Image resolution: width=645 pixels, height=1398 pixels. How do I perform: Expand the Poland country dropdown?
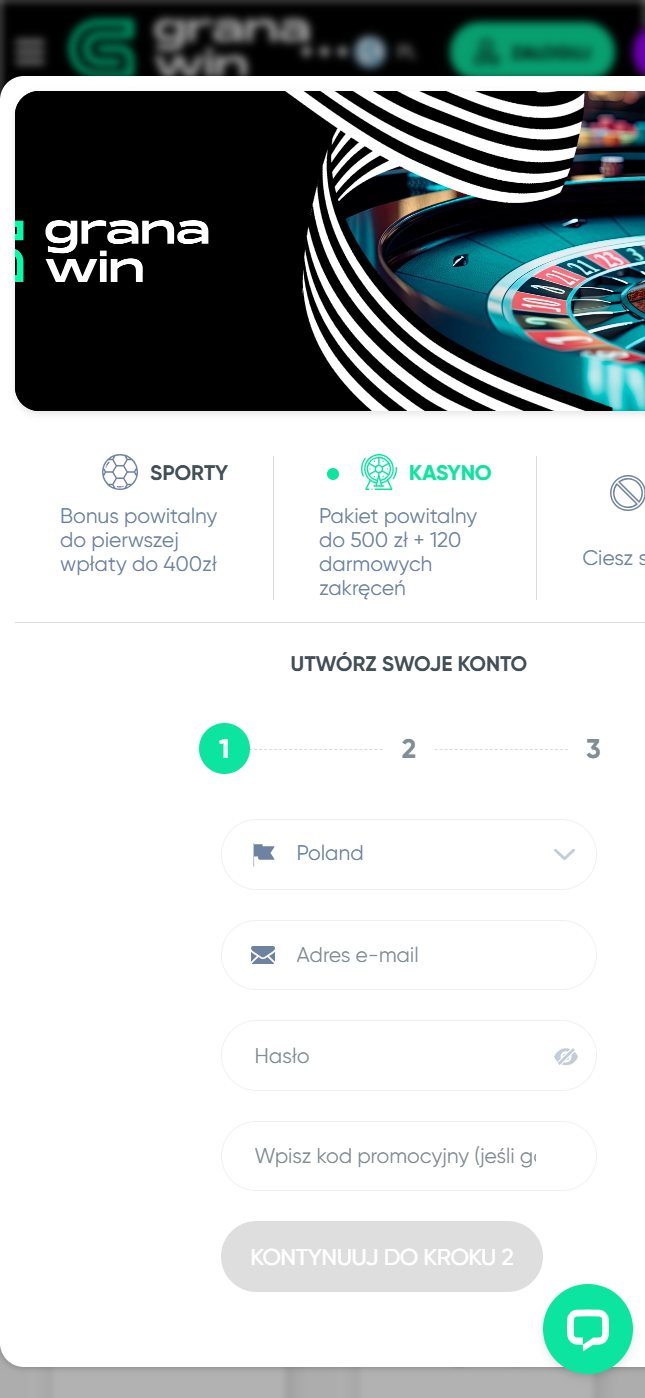point(408,854)
